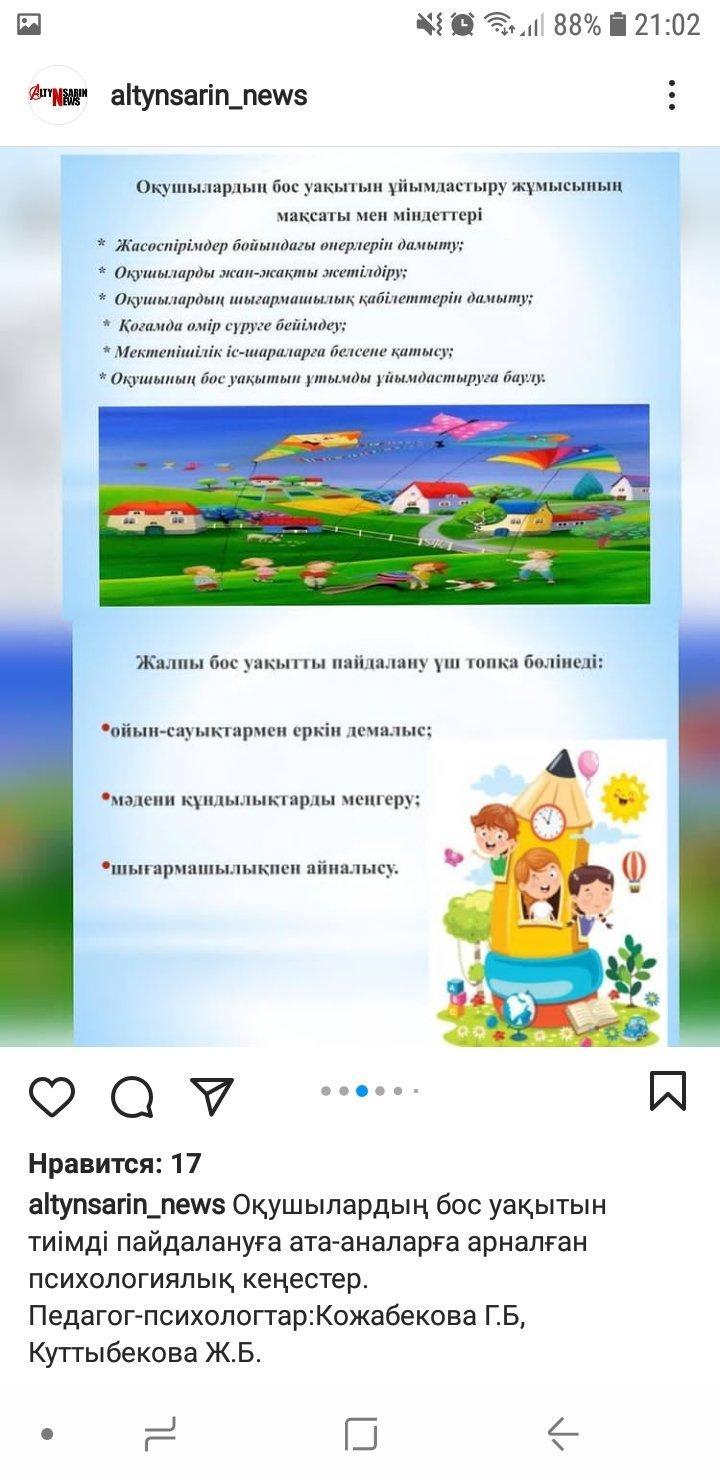Screen dimensions: 720x1480
Task: Open altynsarin_news from the caption username
Action: [x=127, y=1205]
